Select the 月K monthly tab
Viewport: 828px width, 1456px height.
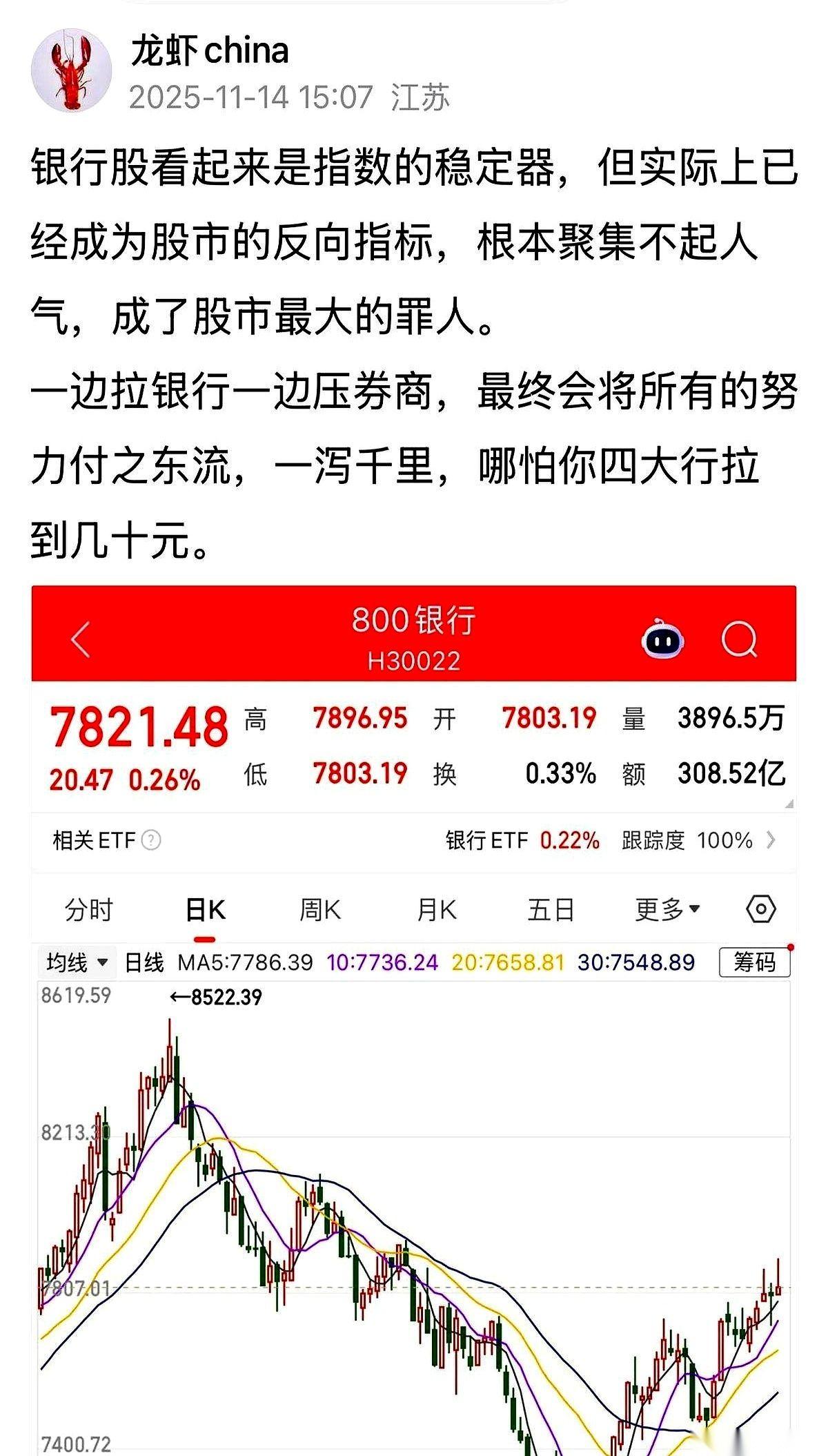click(435, 910)
